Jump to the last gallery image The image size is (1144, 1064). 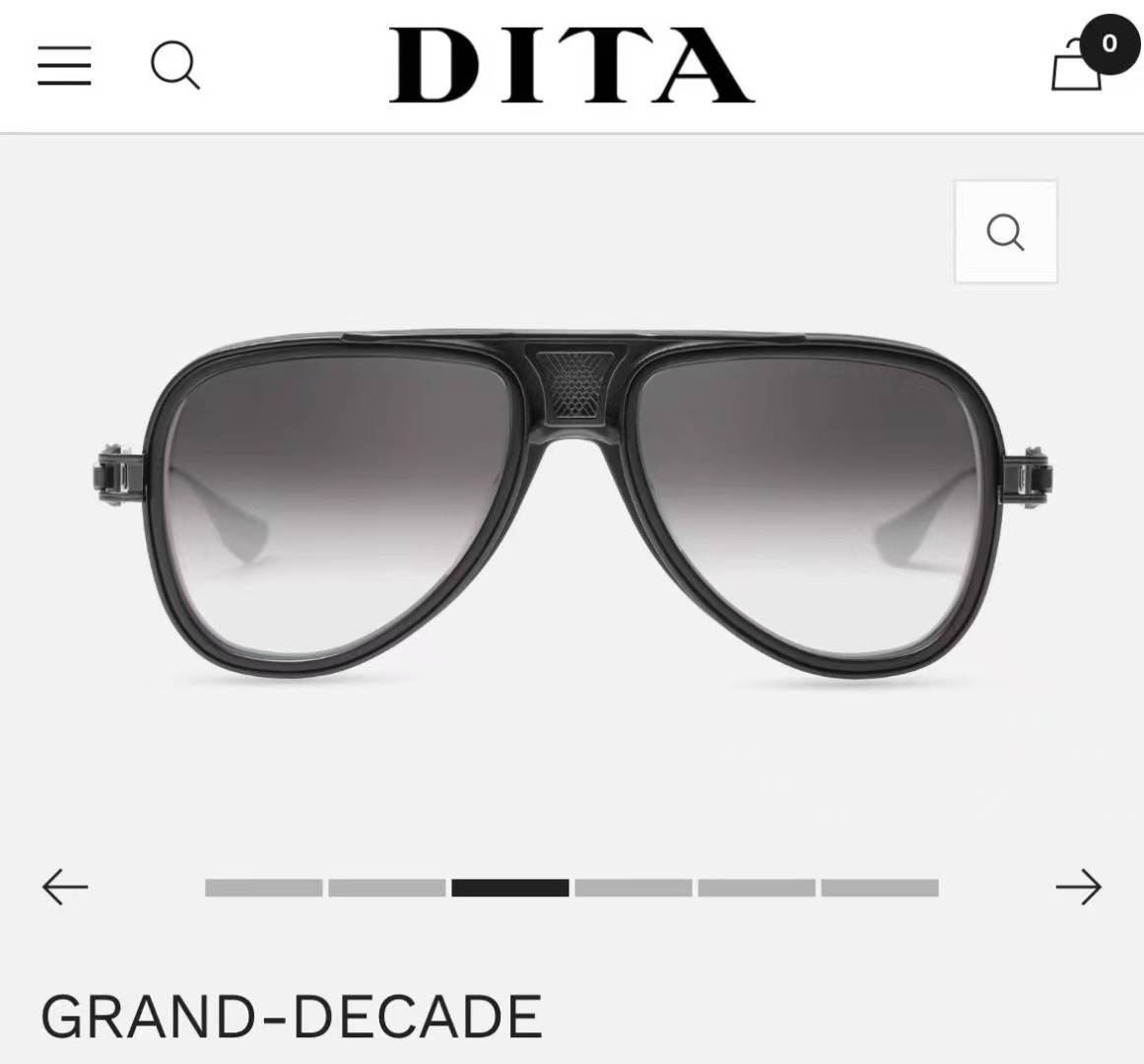(x=880, y=888)
